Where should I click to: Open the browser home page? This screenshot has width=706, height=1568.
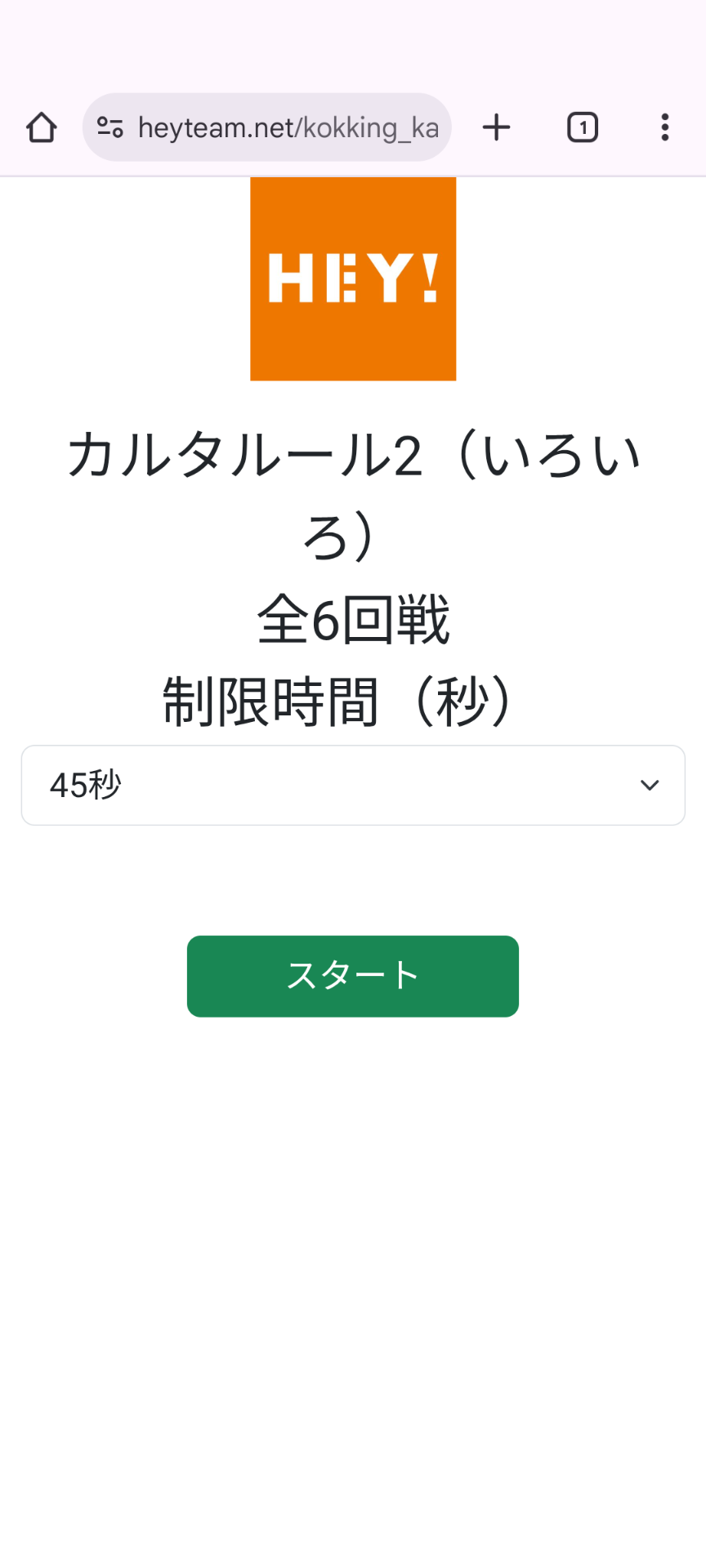tap(42, 127)
